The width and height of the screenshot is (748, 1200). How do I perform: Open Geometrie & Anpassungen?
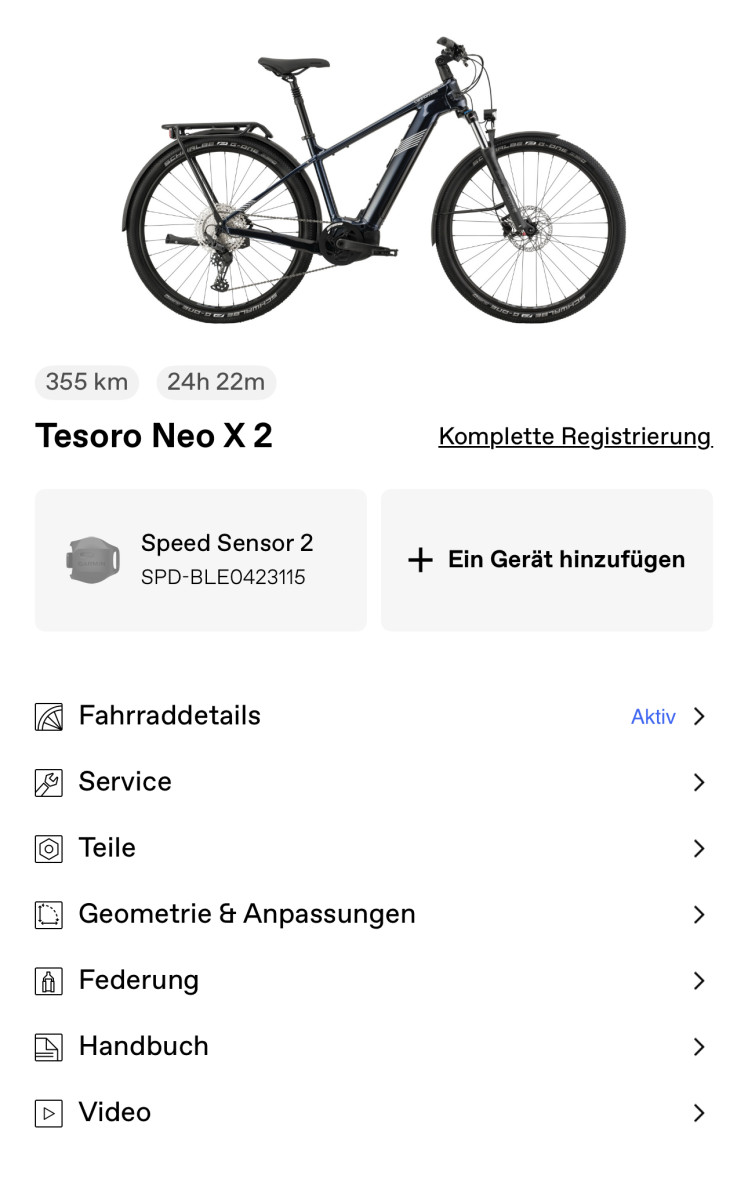374,914
